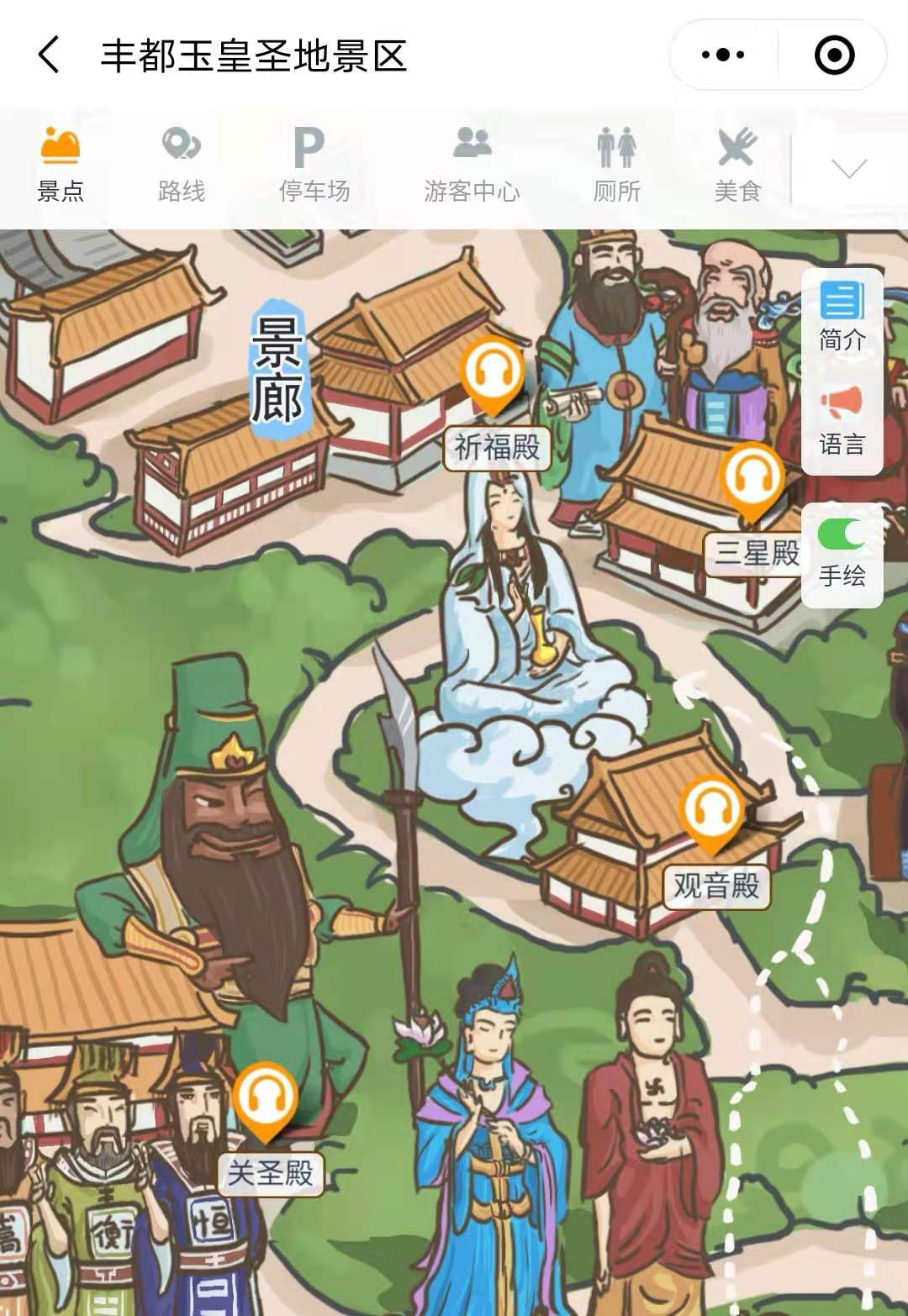Image resolution: width=908 pixels, height=1316 pixels.
Task: Play audio guide for 祈福殿
Action: click(x=493, y=372)
